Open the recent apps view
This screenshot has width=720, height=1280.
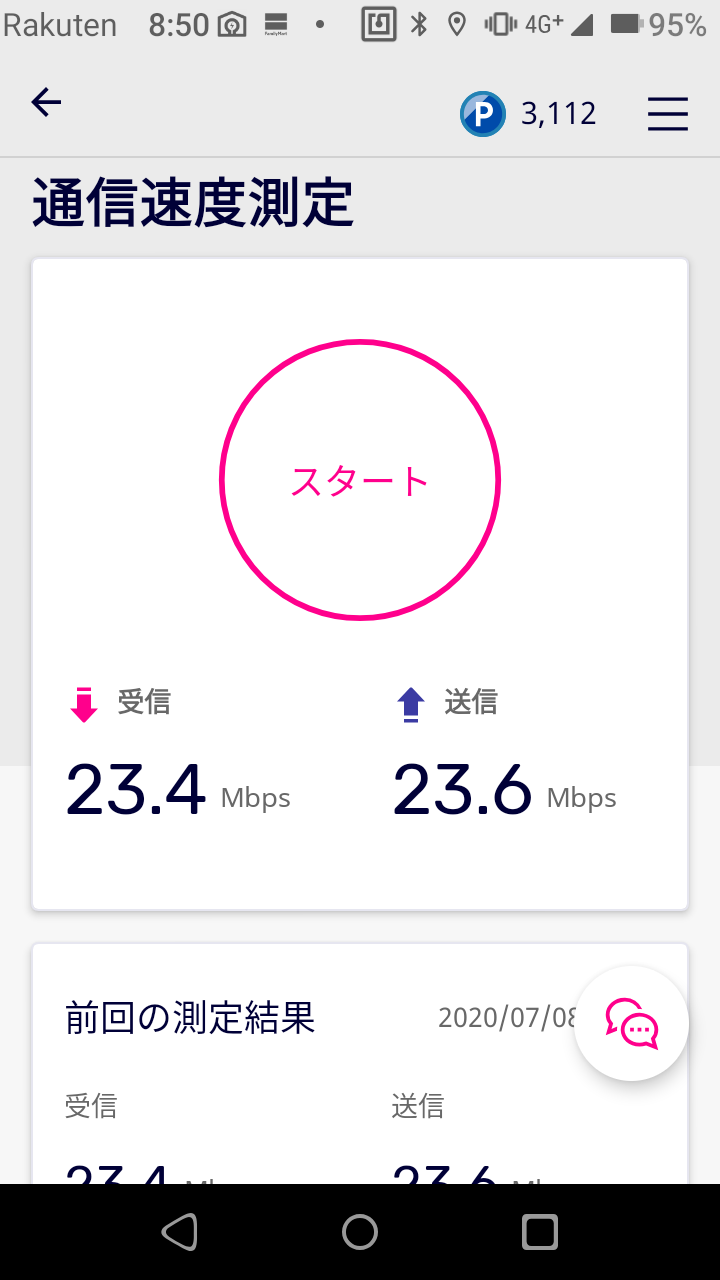540,1232
